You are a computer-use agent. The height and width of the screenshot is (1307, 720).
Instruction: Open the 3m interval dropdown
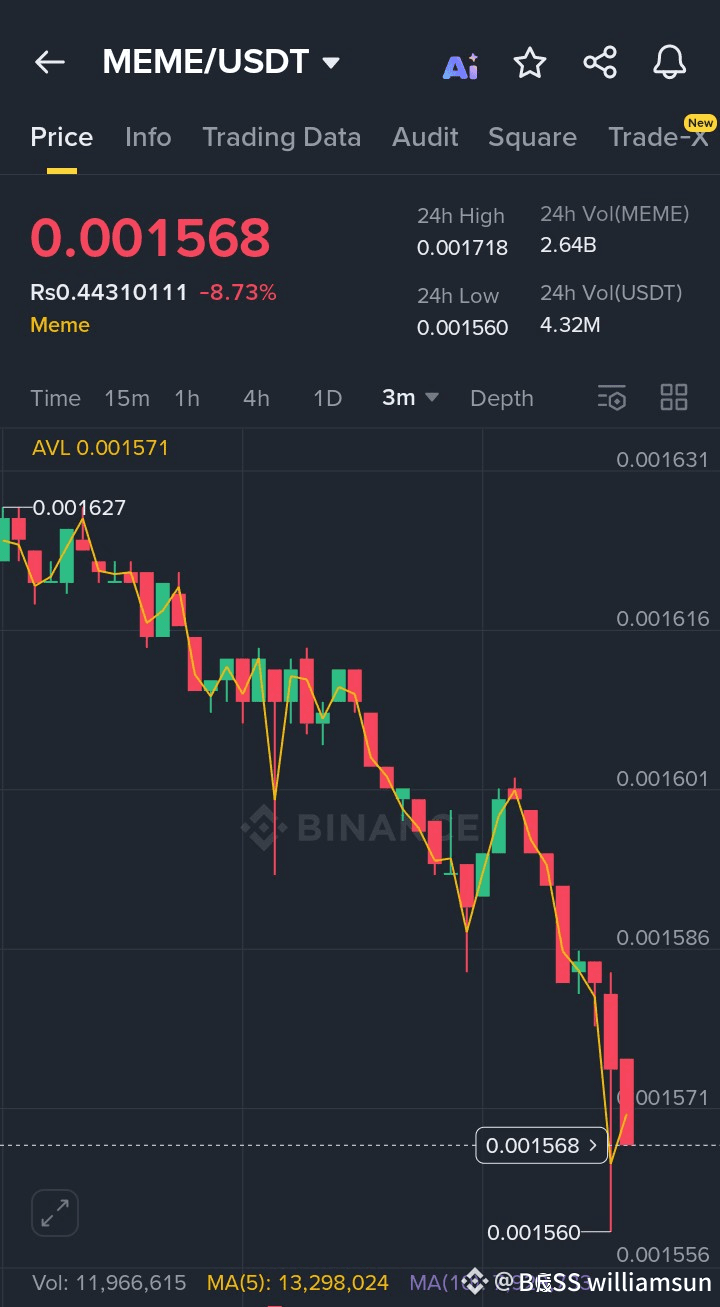(x=410, y=398)
